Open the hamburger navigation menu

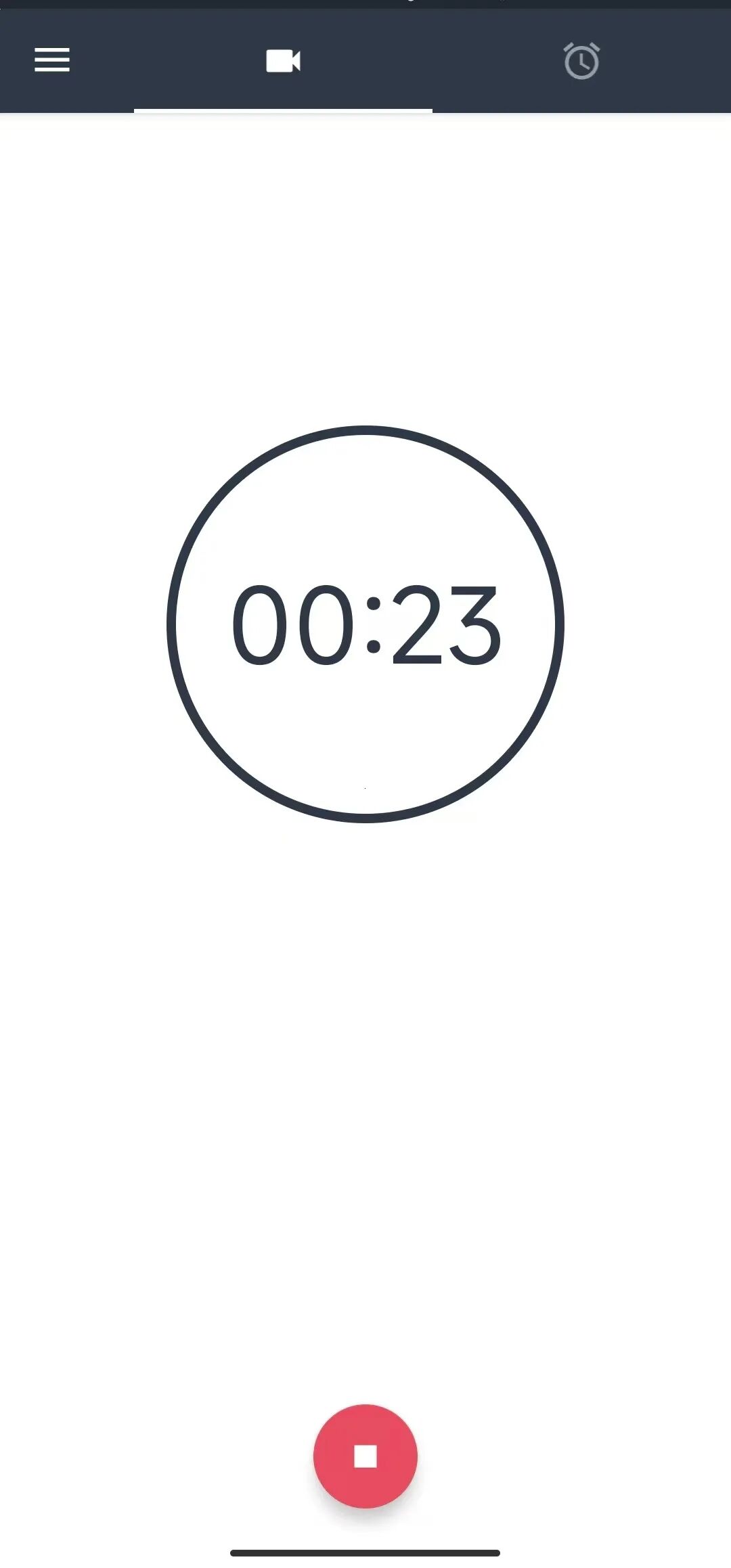pos(52,60)
